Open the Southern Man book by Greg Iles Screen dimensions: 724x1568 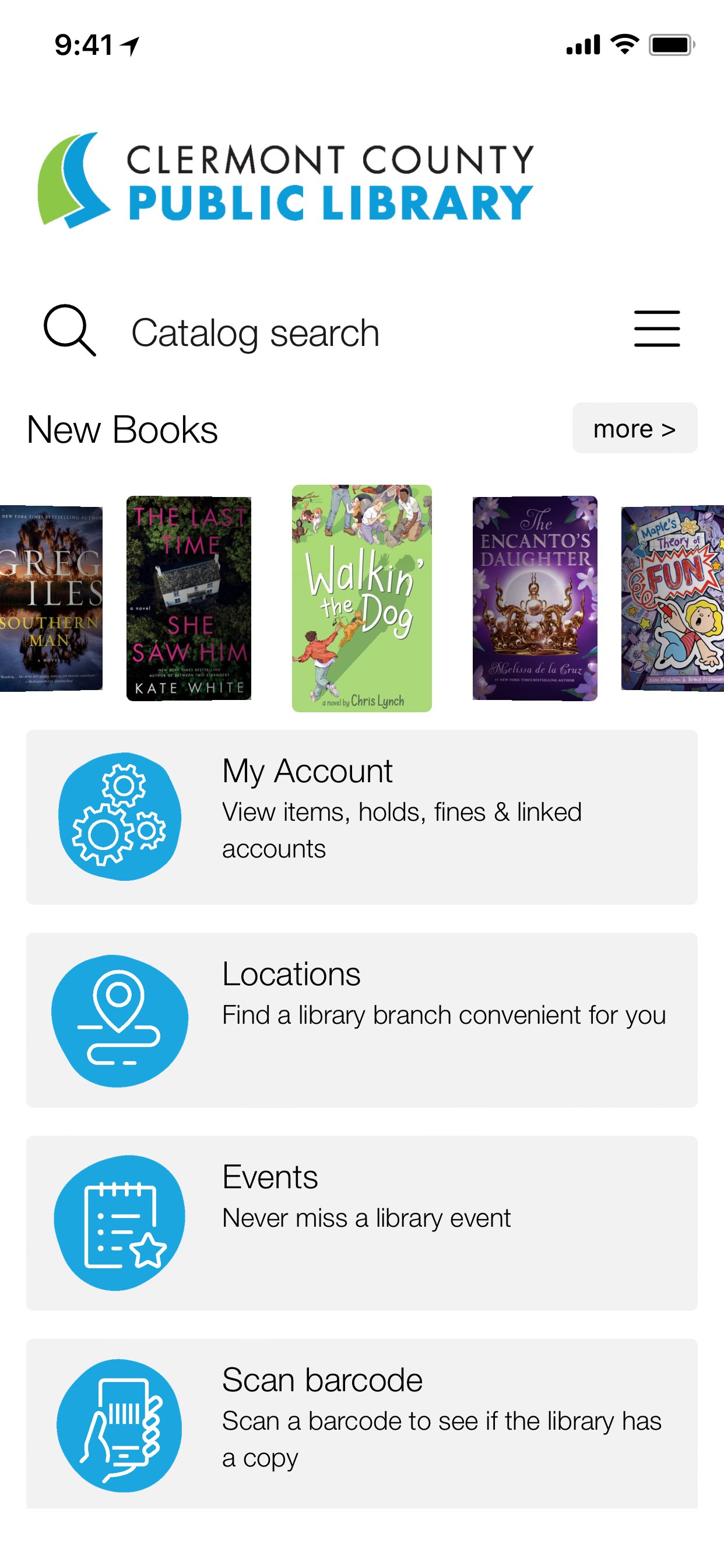[x=51, y=598]
